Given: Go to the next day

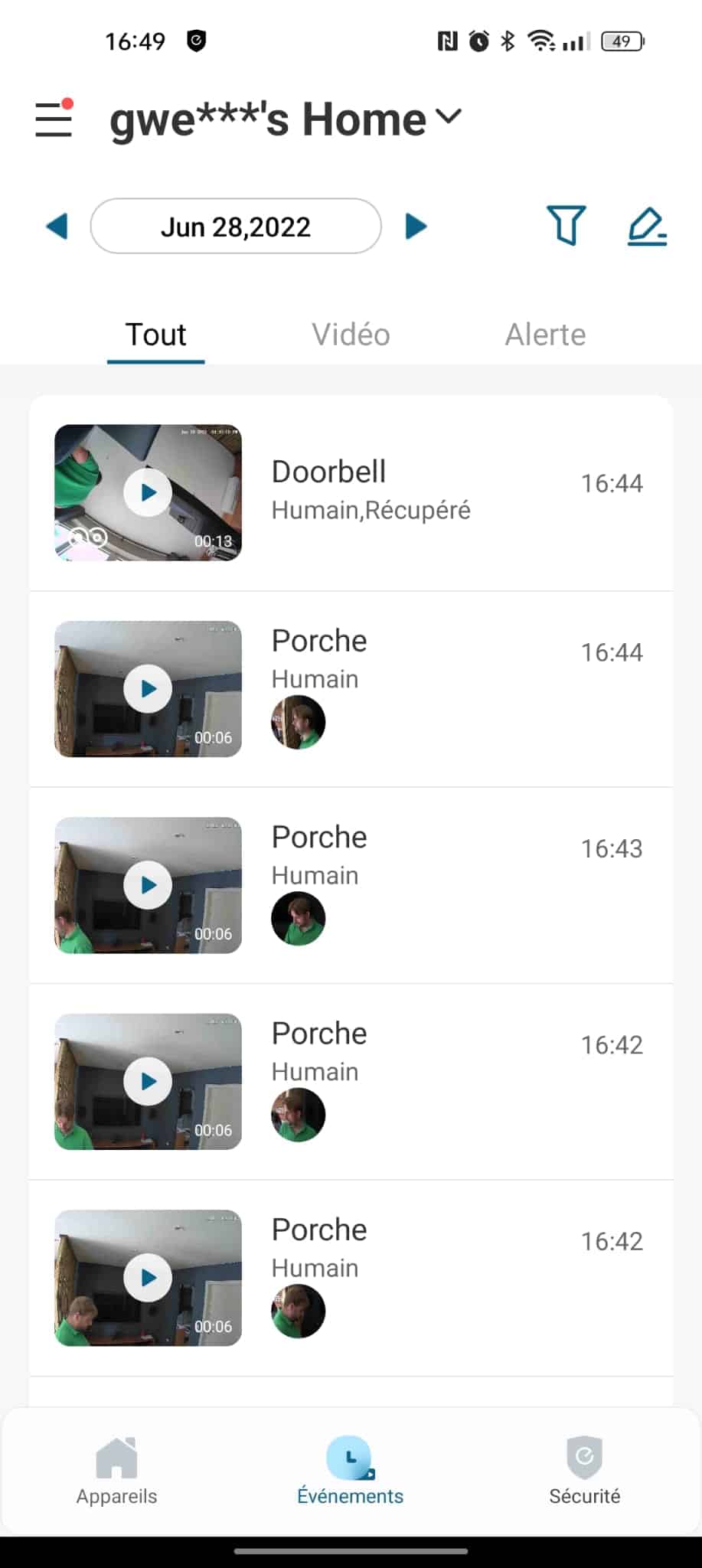Looking at the screenshot, I should 416,226.
